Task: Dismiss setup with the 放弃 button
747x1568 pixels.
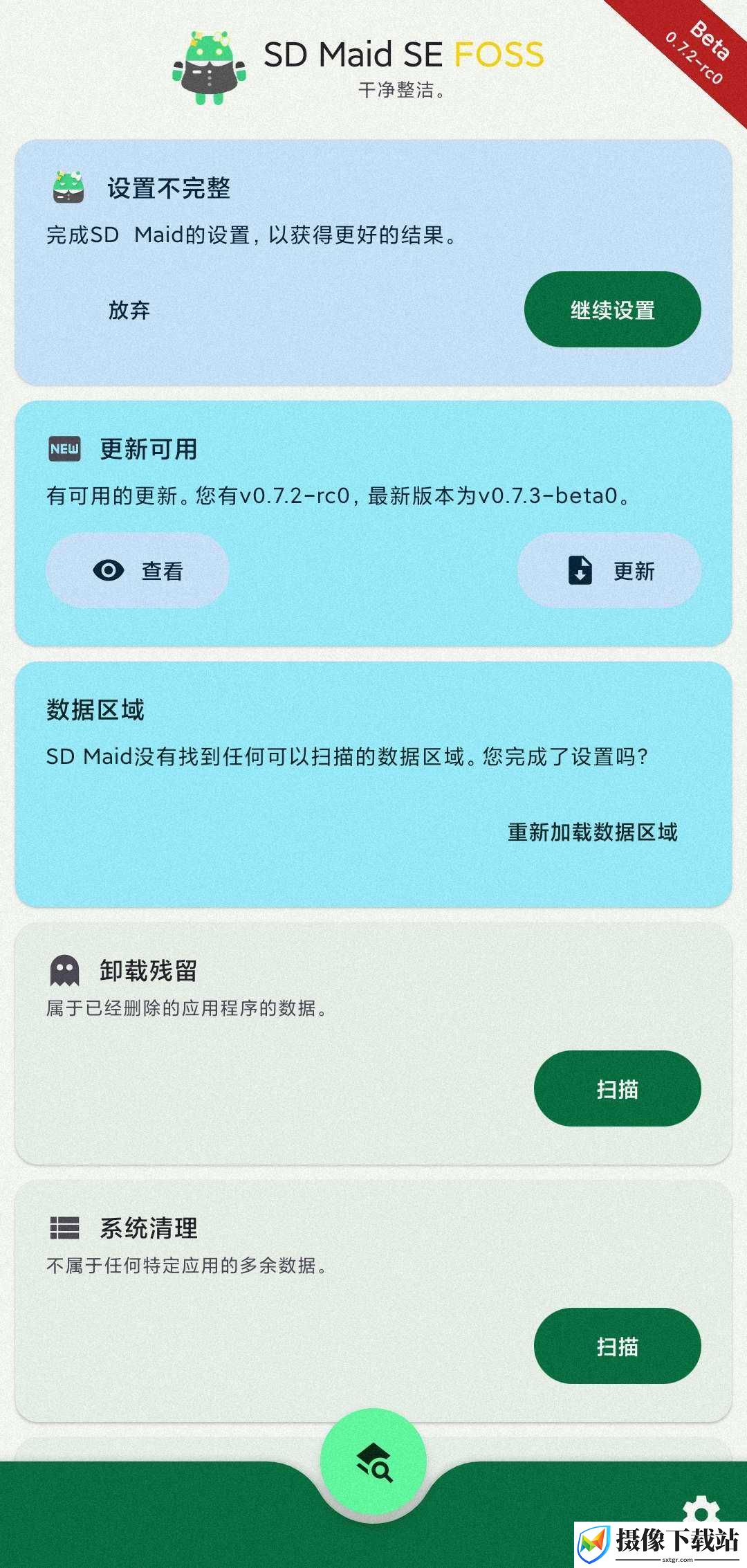Action: pyautogui.click(x=129, y=309)
